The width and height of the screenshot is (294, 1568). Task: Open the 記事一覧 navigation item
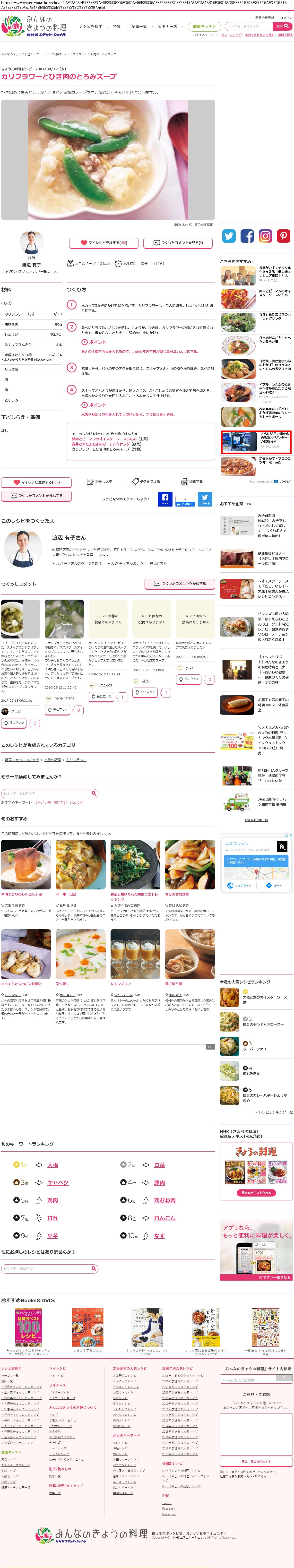click(x=139, y=27)
